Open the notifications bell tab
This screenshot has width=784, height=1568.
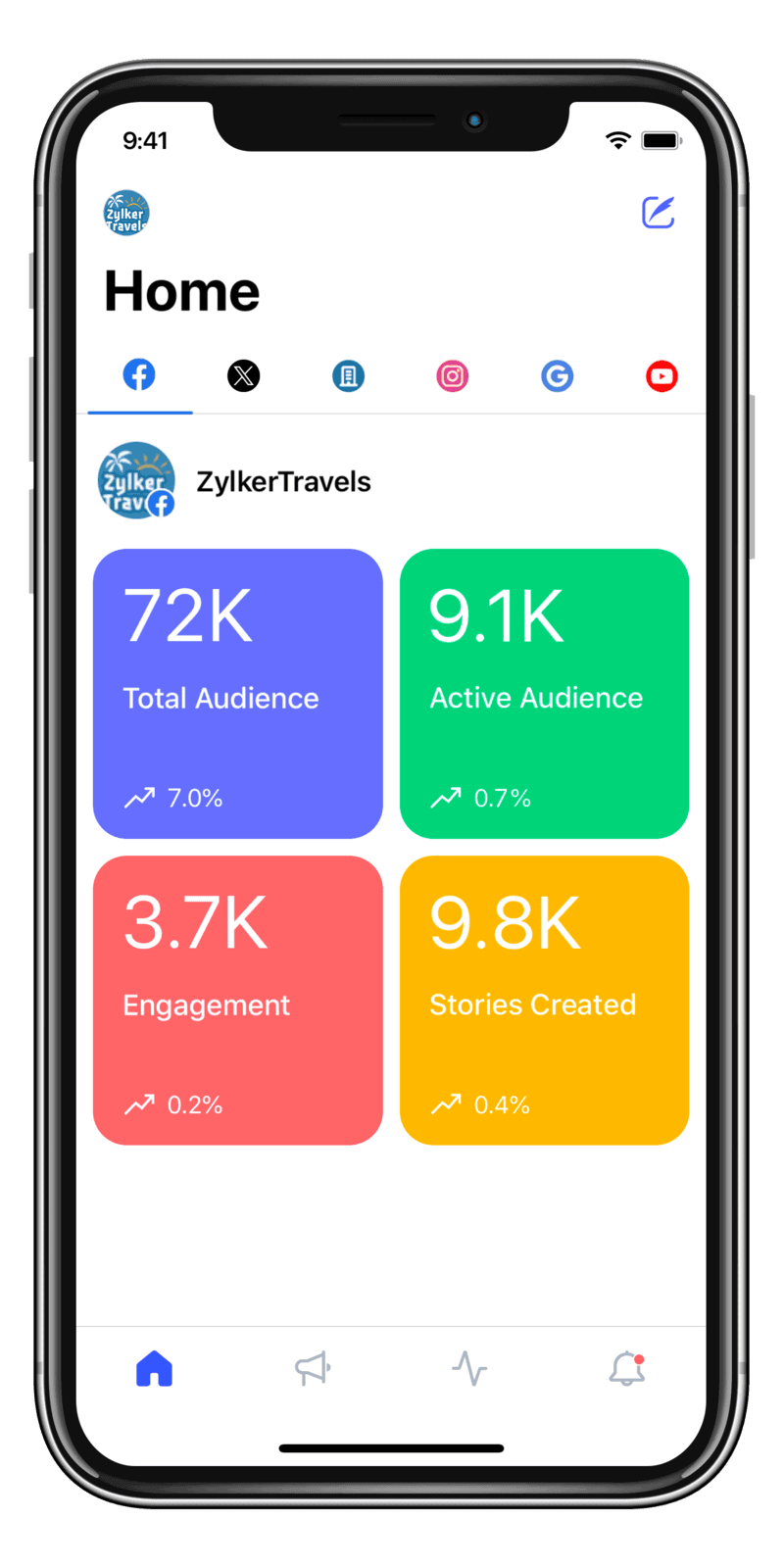tap(627, 1368)
